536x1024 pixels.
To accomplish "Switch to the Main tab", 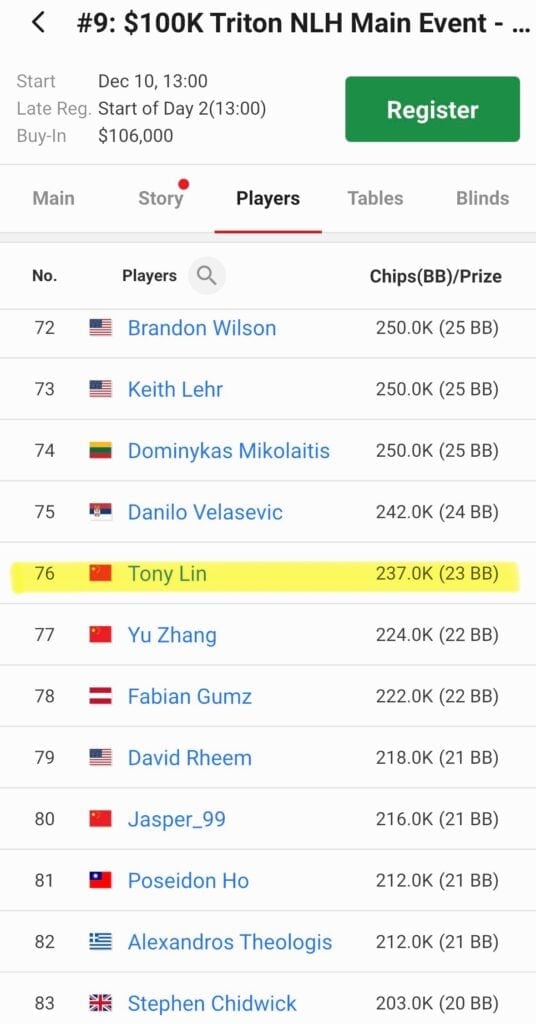I will pos(54,198).
